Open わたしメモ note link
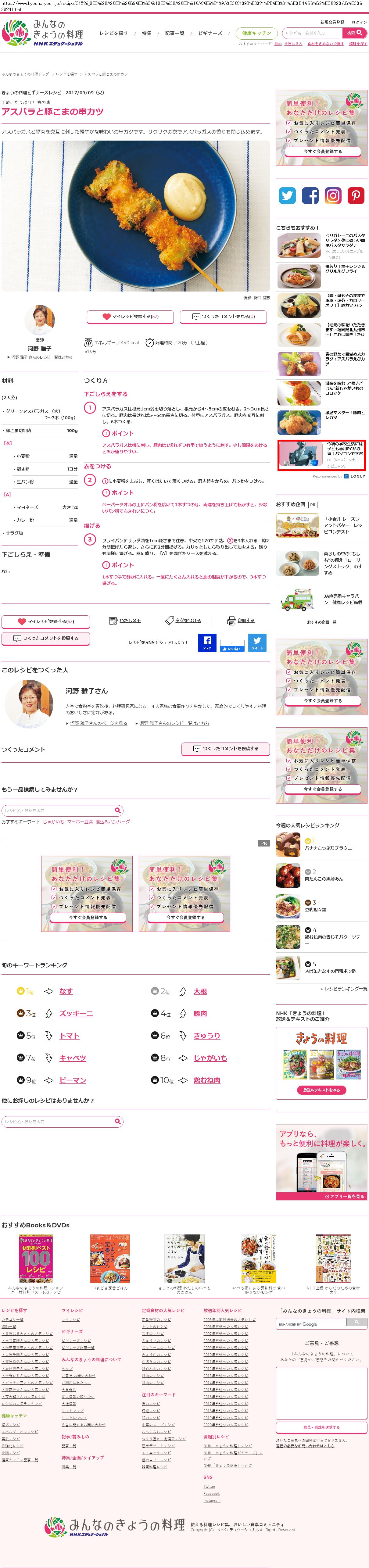 (x=125, y=621)
